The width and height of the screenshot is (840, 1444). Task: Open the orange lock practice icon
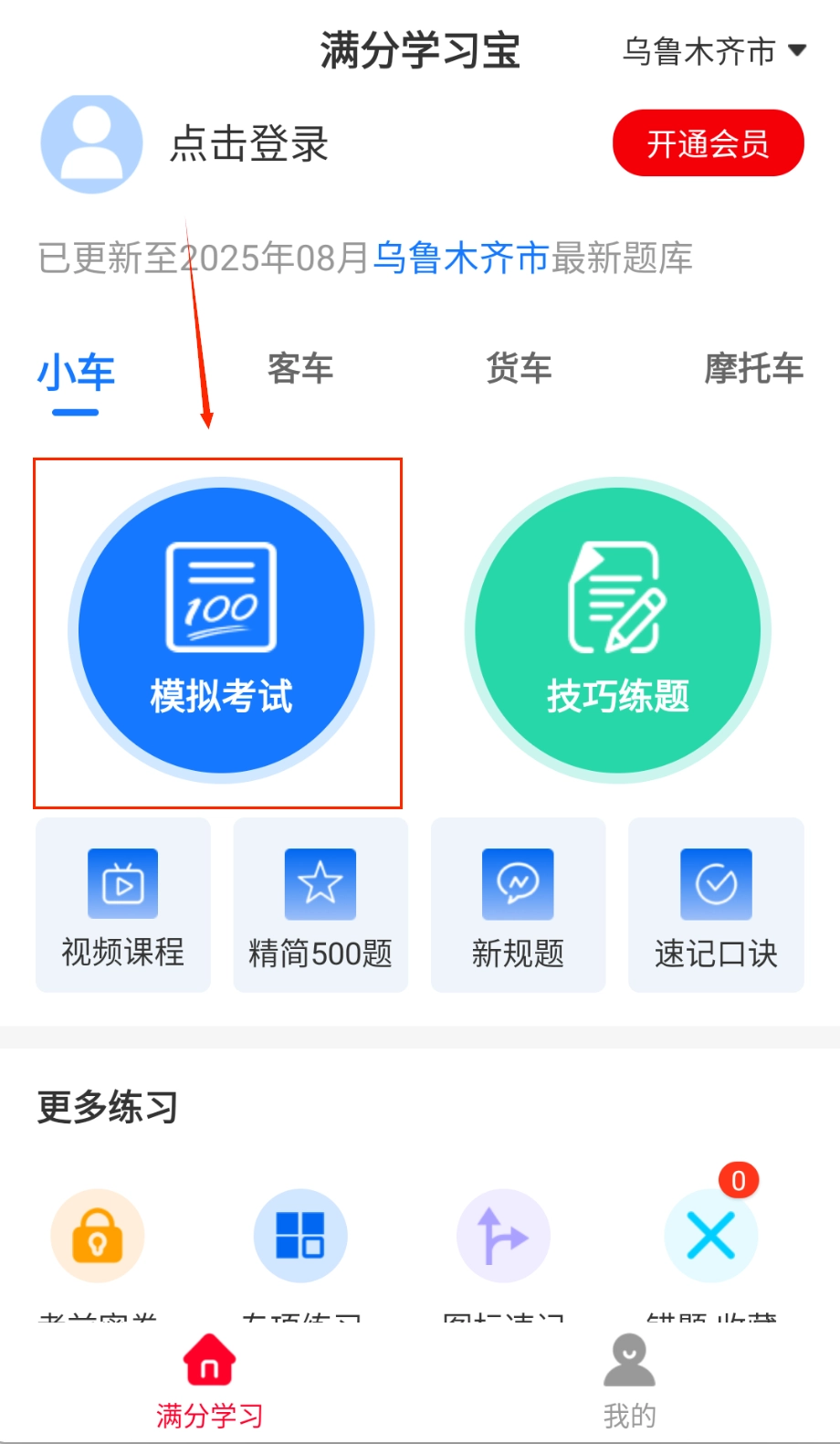(98, 1236)
